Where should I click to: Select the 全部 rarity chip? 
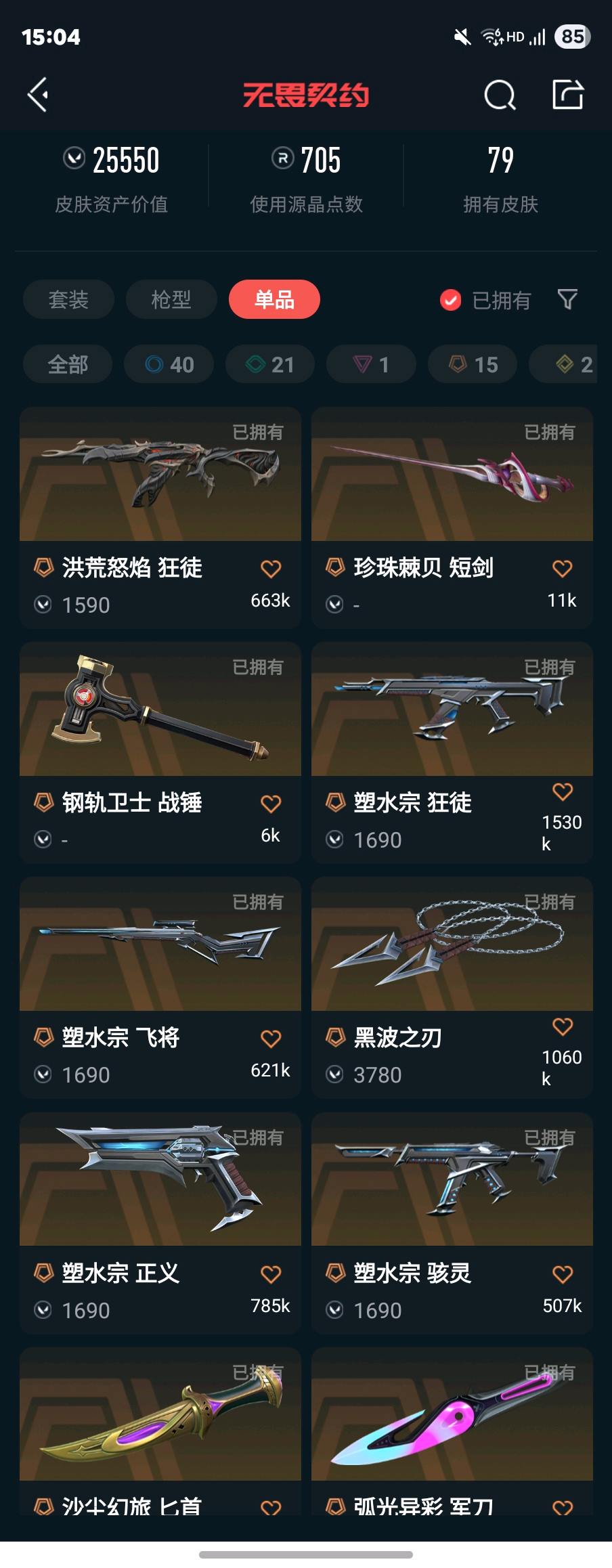click(x=68, y=365)
